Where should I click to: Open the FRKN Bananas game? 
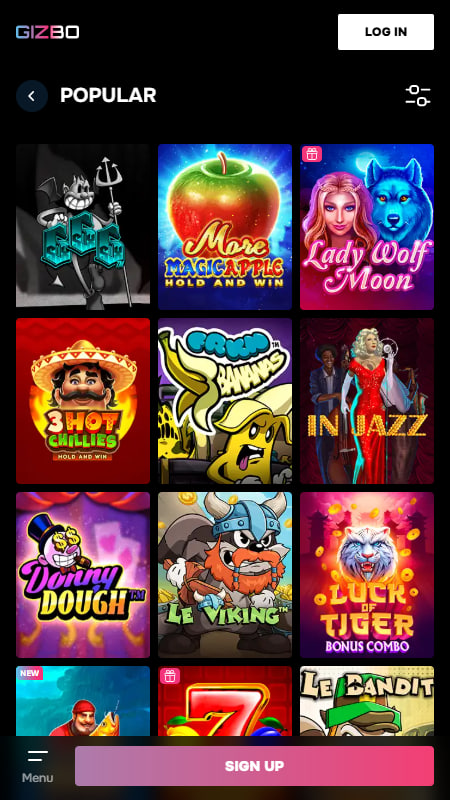[225, 401]
